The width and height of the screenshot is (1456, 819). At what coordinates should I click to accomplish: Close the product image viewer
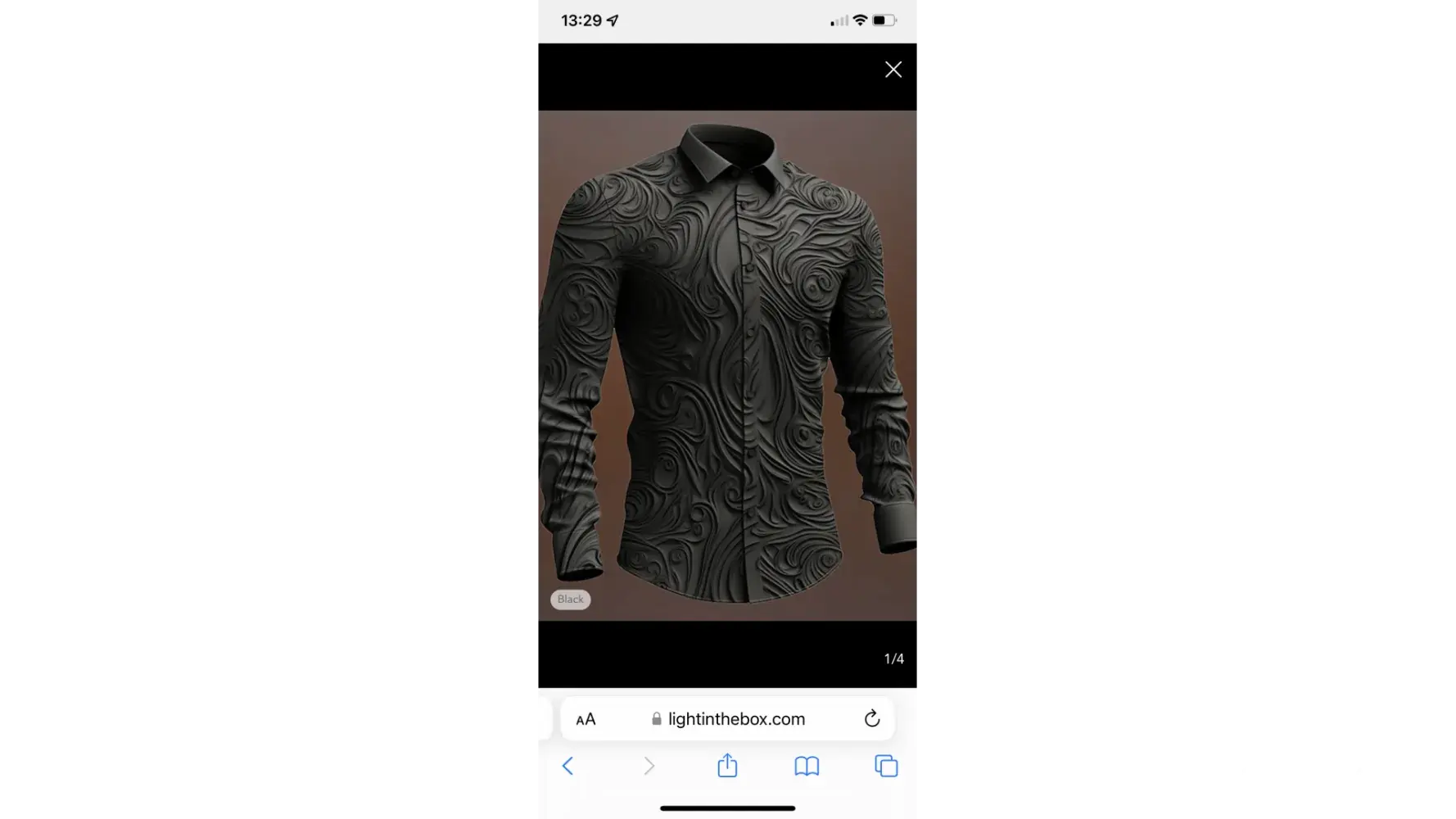[893, 70]
